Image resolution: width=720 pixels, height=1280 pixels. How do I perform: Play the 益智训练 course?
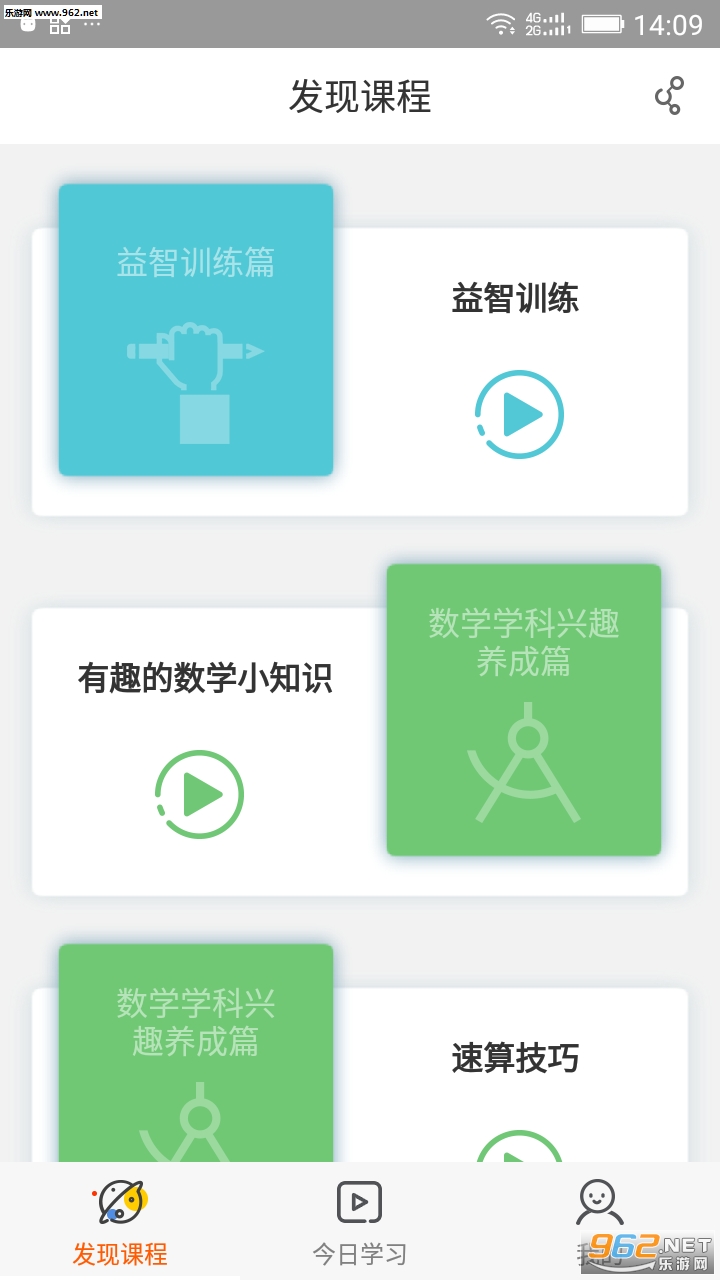click(x=519, y=414)
